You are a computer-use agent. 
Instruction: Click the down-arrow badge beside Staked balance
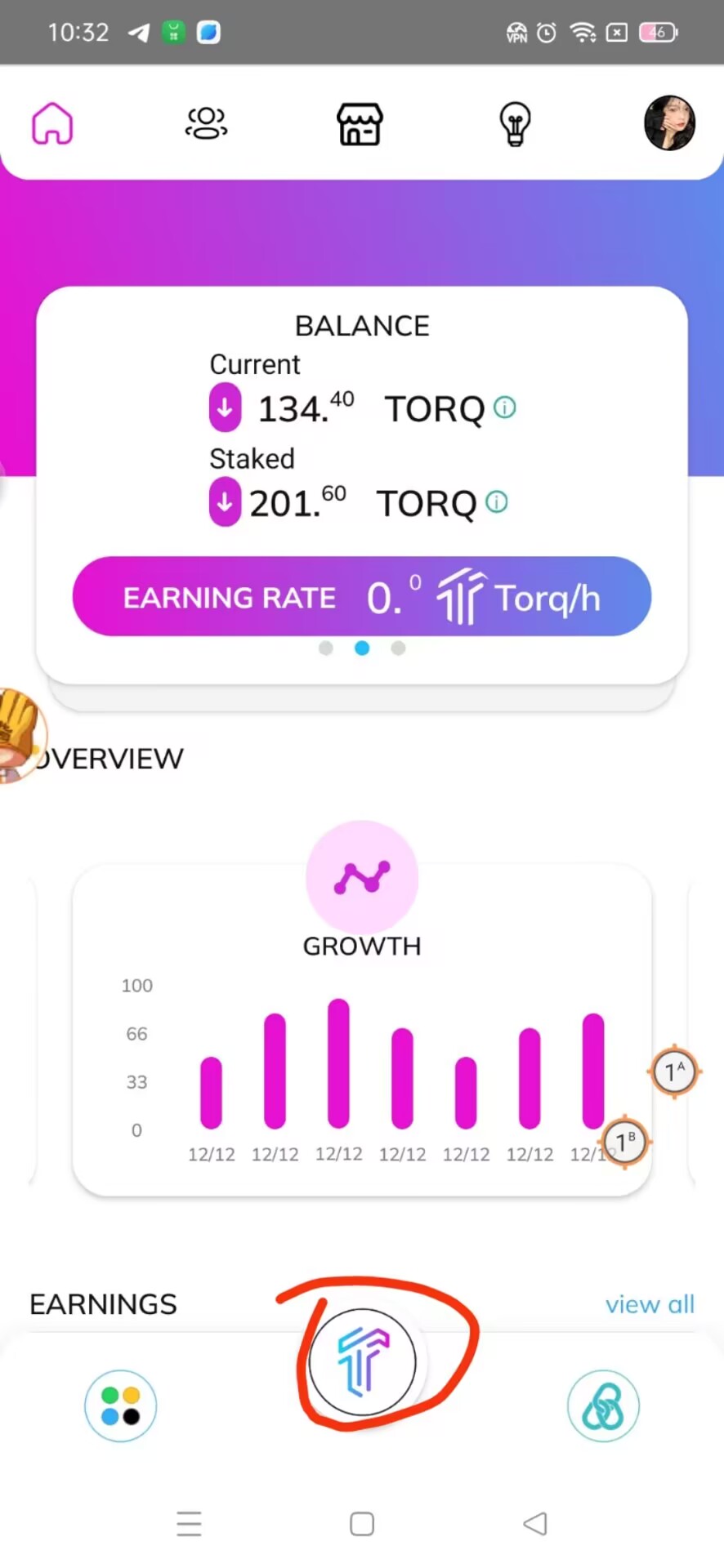225,501
